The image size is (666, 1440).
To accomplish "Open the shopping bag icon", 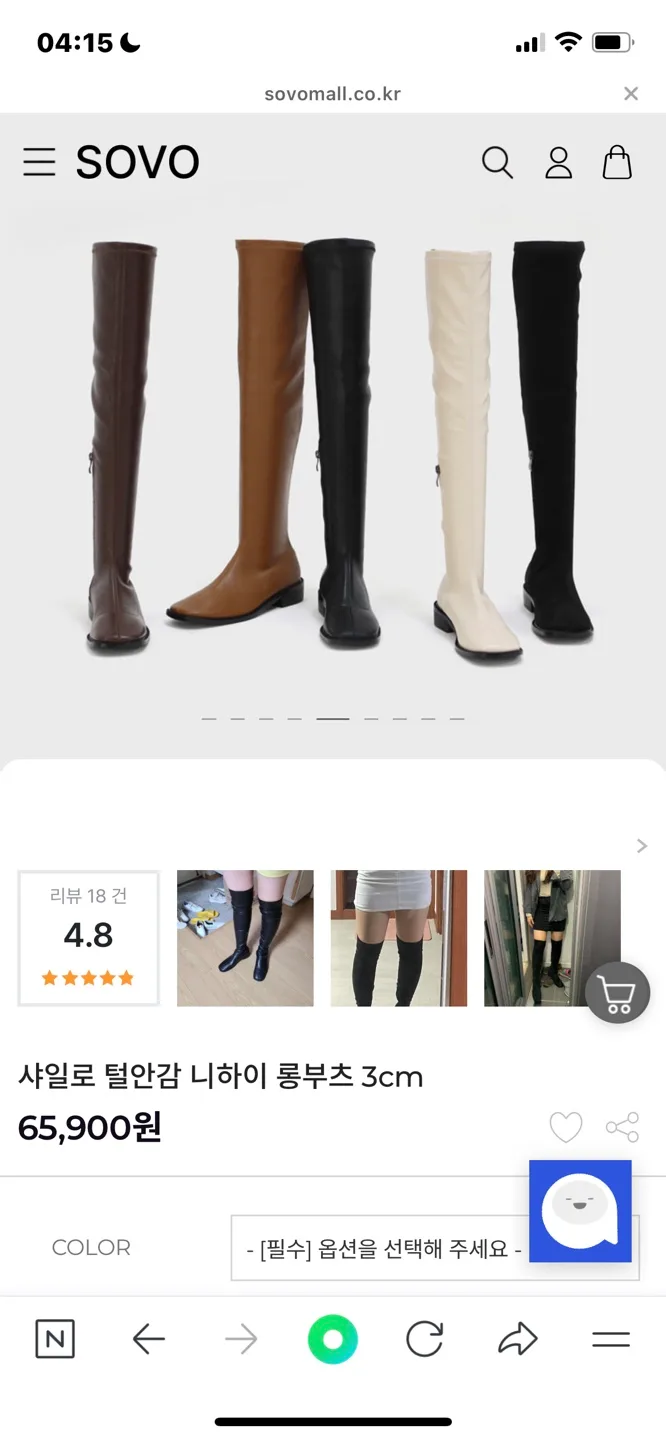I will [617, 162].
